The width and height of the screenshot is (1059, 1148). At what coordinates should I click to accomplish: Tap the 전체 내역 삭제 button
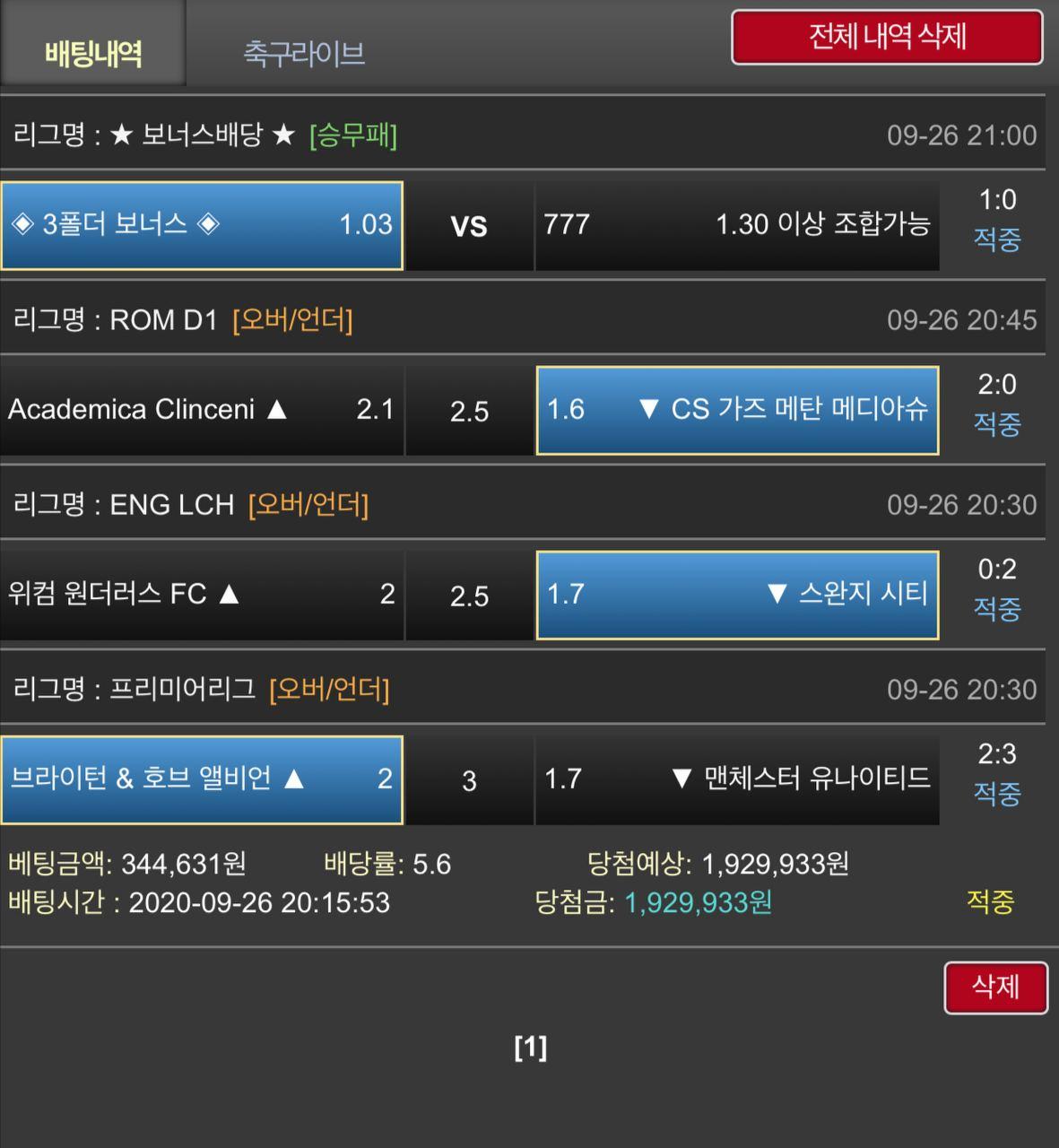pyautogui.click(x=887, y=38)
